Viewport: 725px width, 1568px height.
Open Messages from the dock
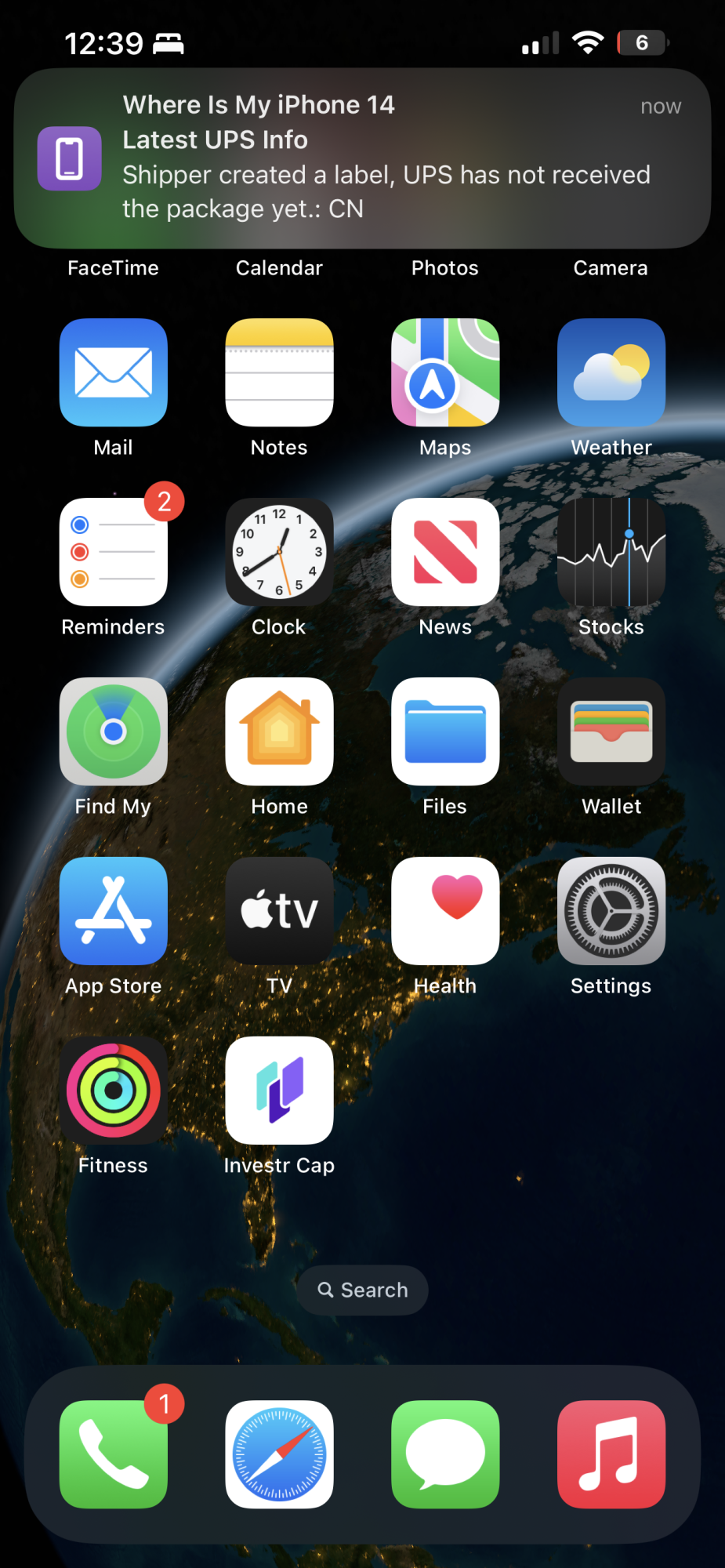445,1454
